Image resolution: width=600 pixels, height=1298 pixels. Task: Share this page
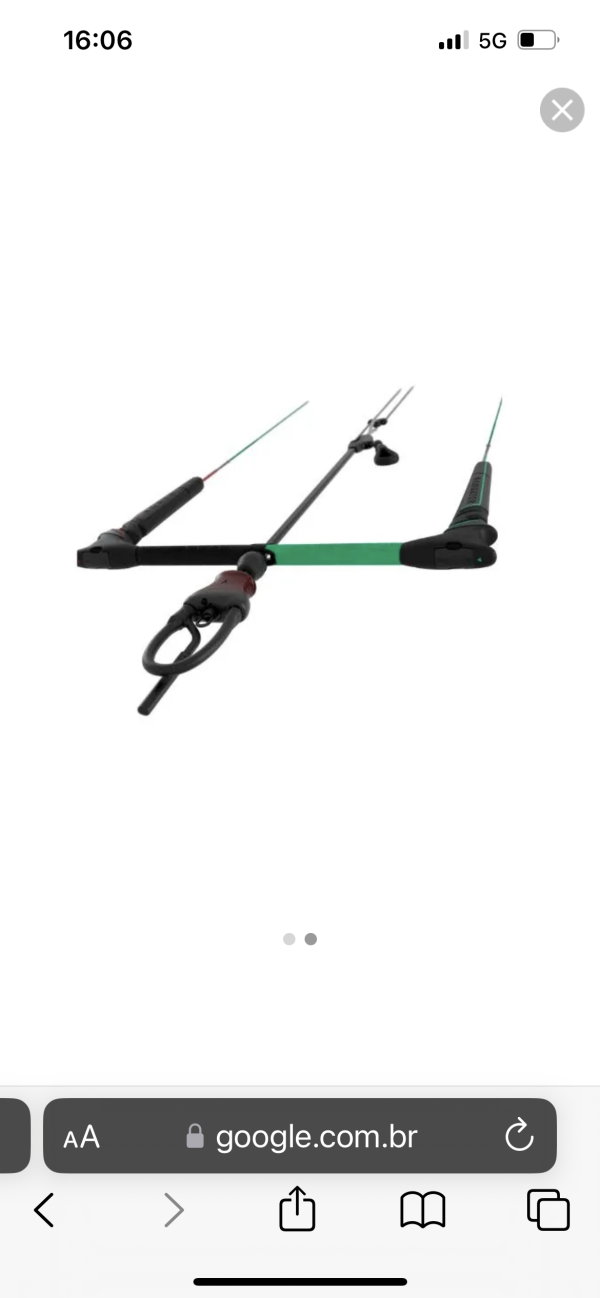pos(297,1209)
